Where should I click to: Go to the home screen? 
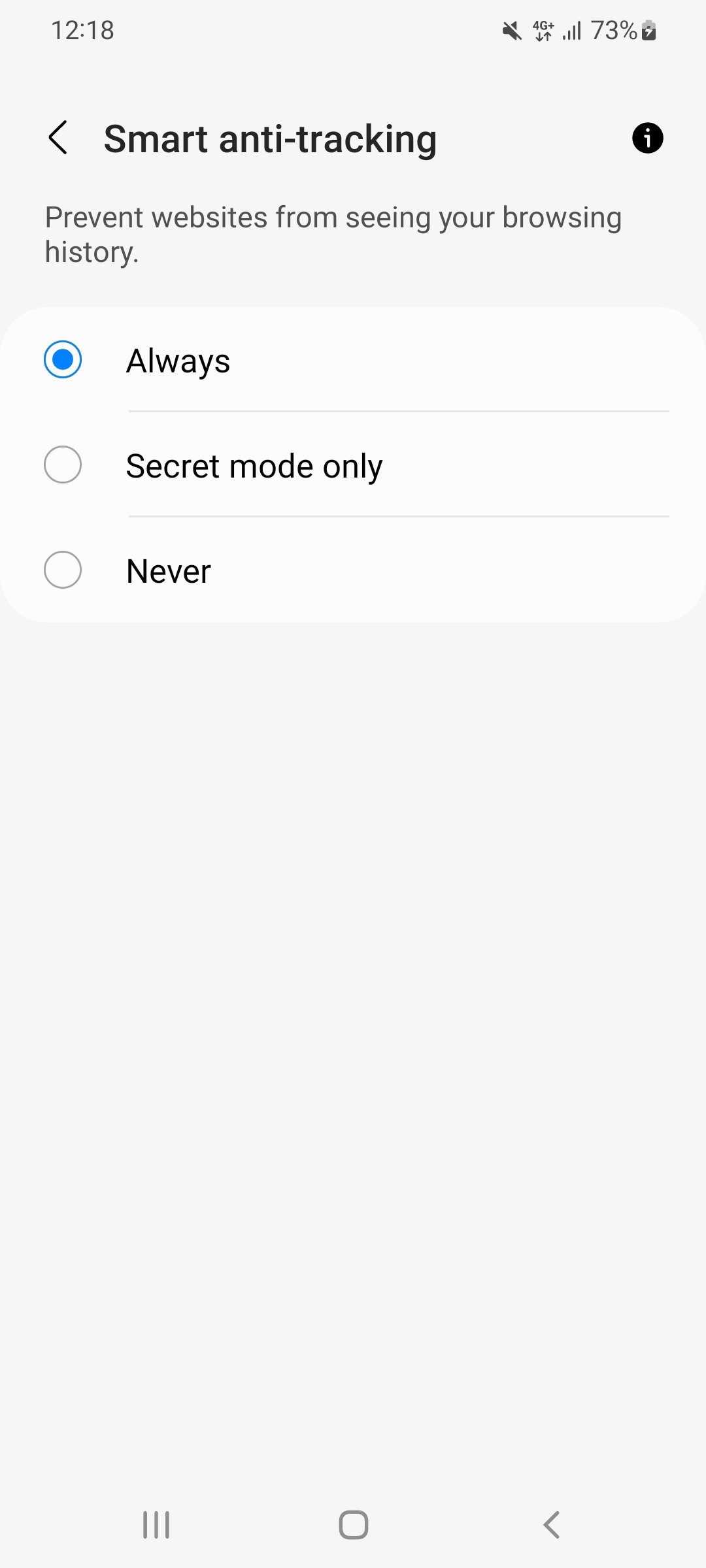pos(353,1525)
